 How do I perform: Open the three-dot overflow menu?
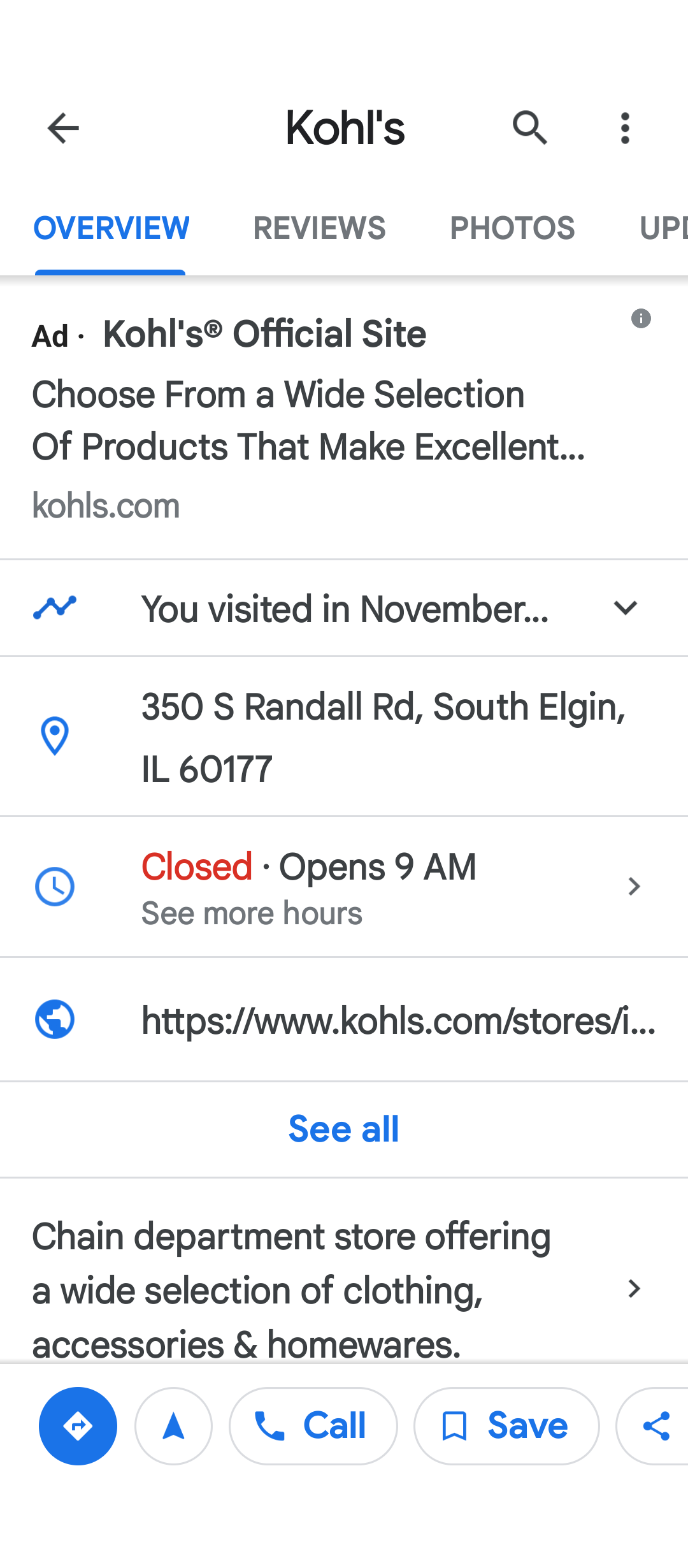coord(625,128)
